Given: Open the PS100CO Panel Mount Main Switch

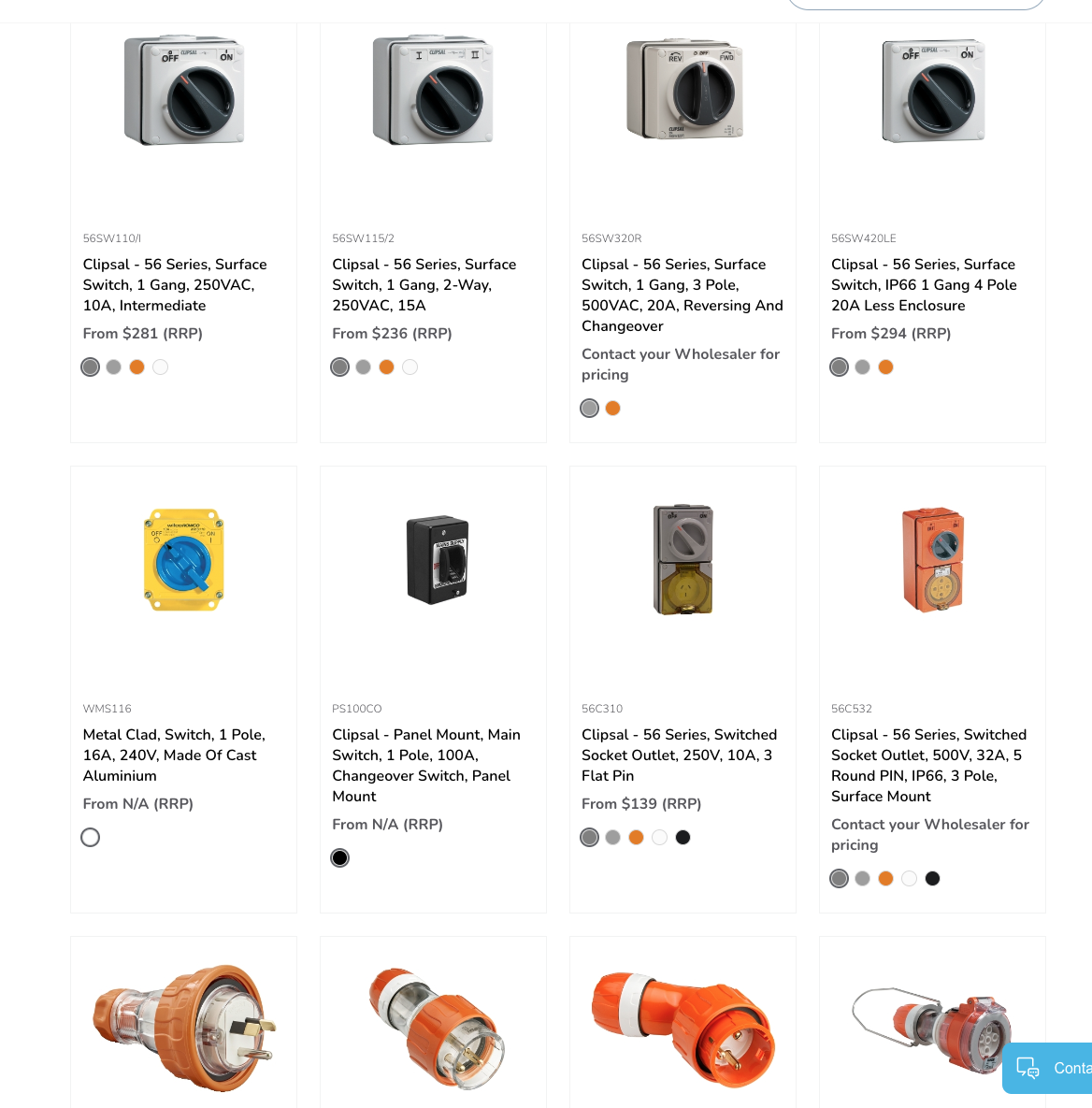Looking at the screenshot, I should tap(426, 765).
